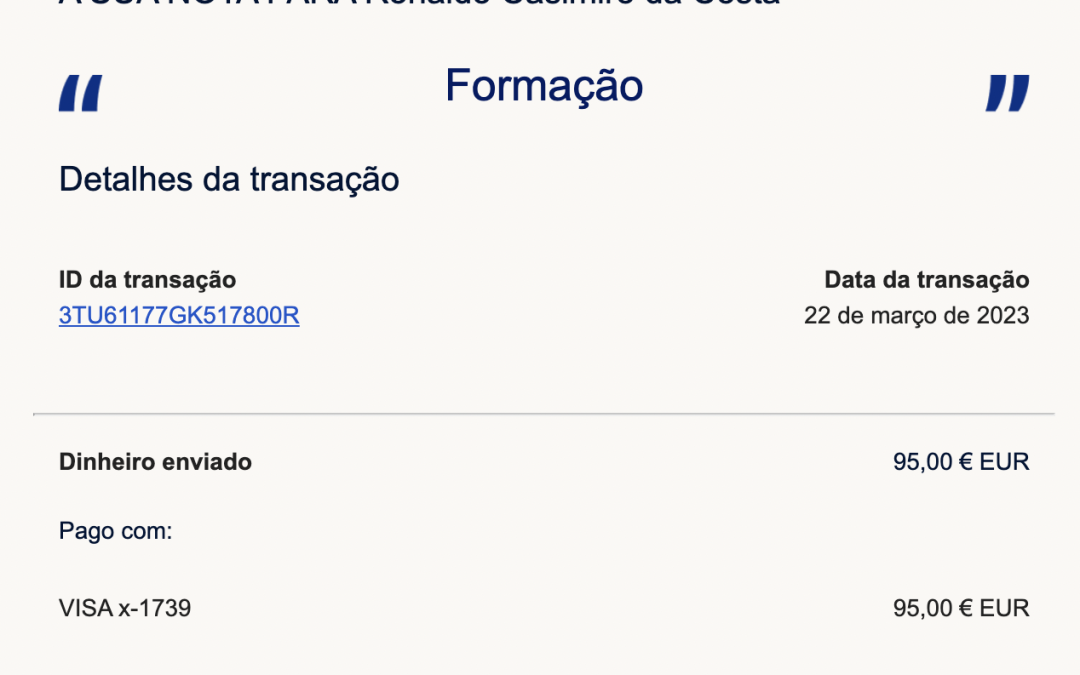Open transaction ID 3TU61177GK517800R link
The width and height of the screenshot is (1080, 675).
pyautogui.click(x=179, y=316)
